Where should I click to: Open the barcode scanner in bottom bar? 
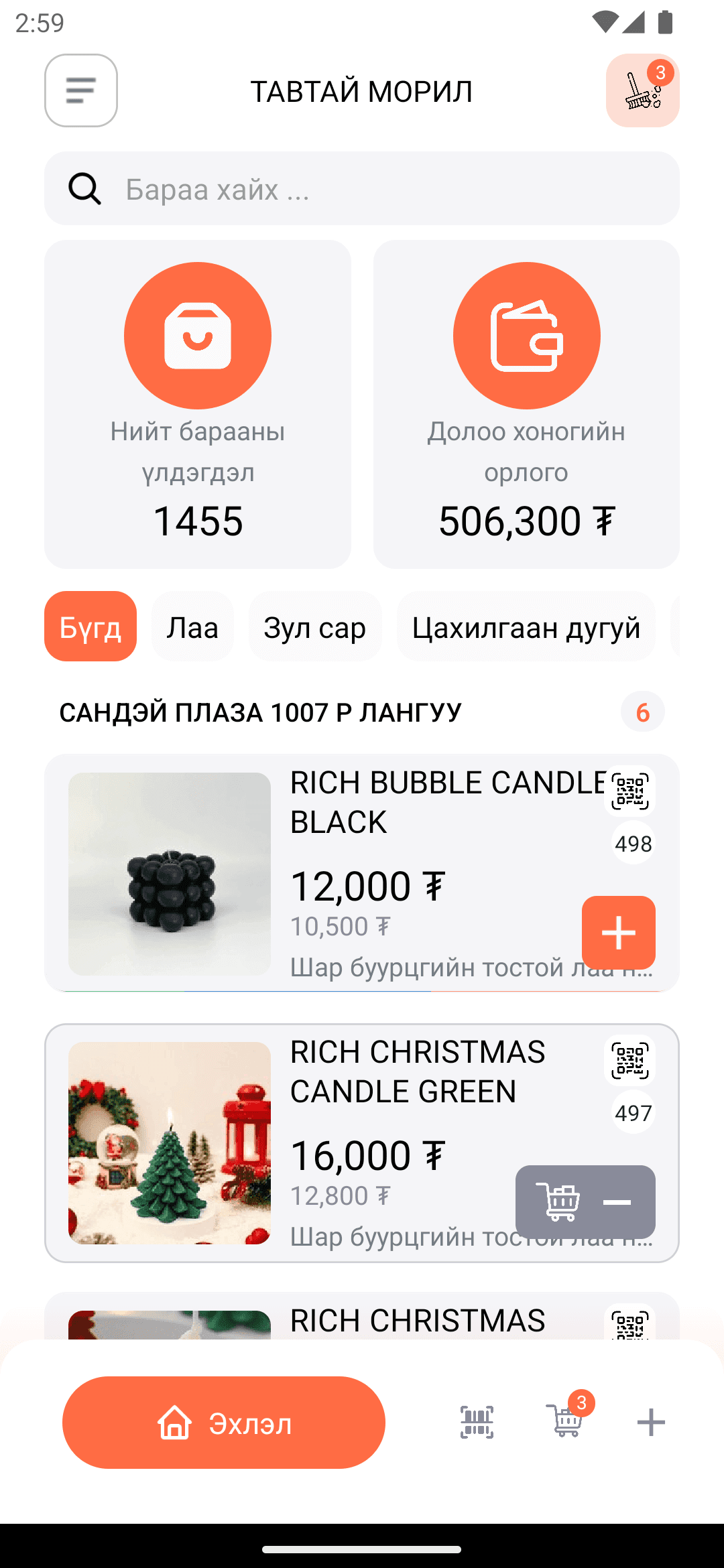click(476, 1422)
